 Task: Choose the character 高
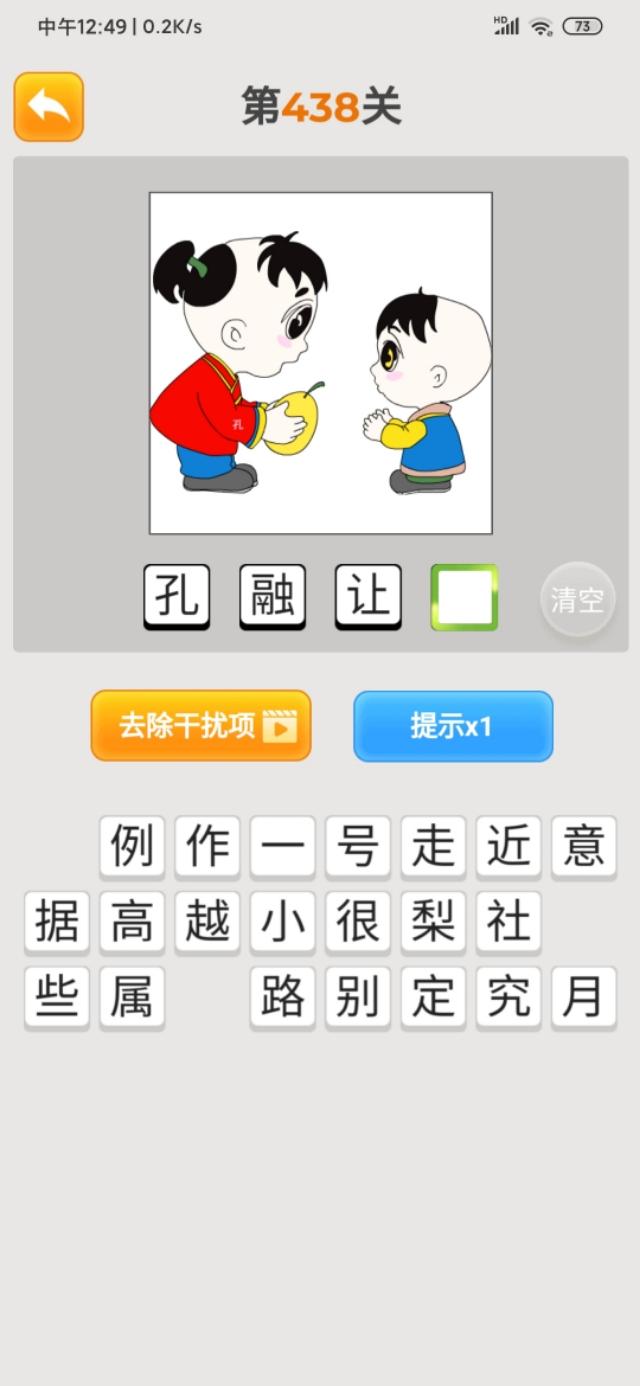[x=132, y=921]
